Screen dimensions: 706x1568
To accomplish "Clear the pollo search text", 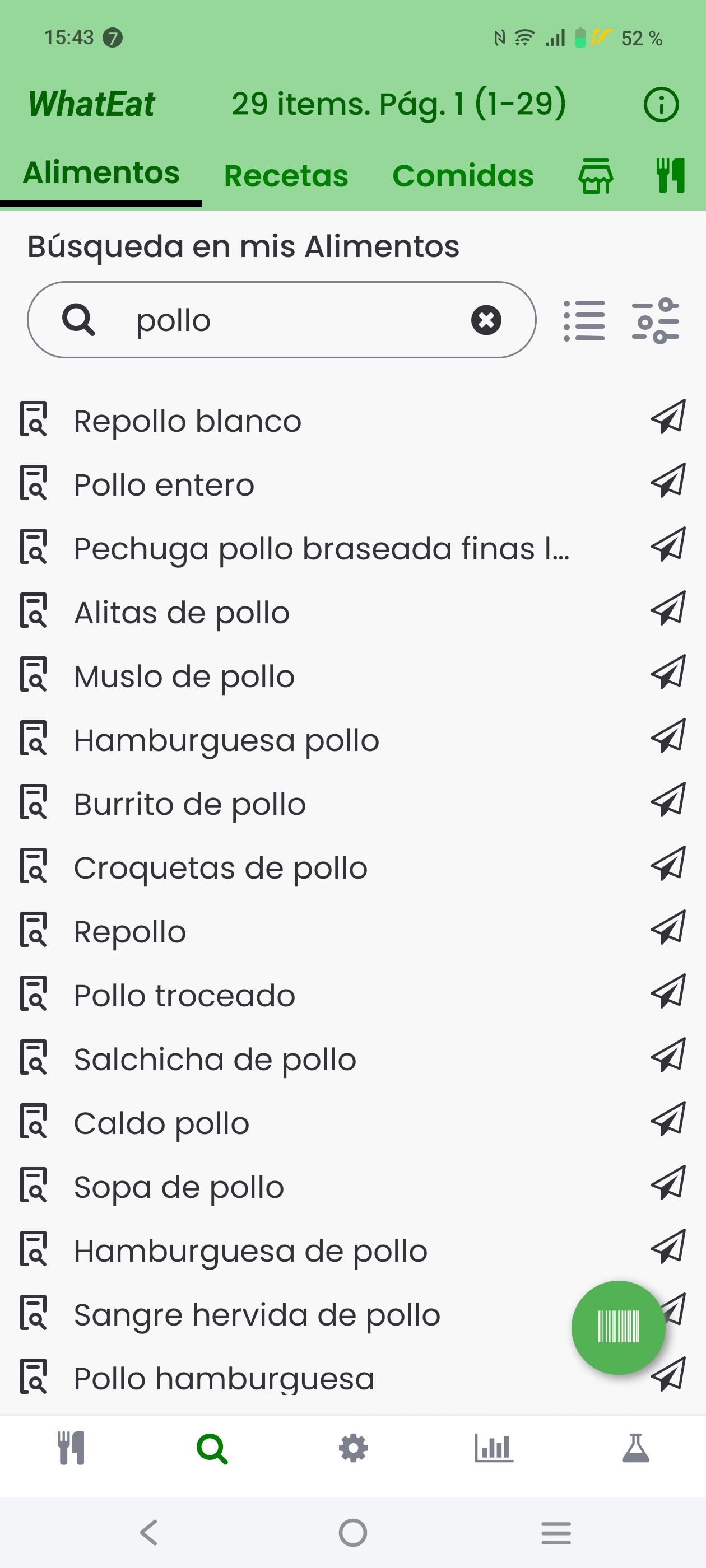I will 486,320.
